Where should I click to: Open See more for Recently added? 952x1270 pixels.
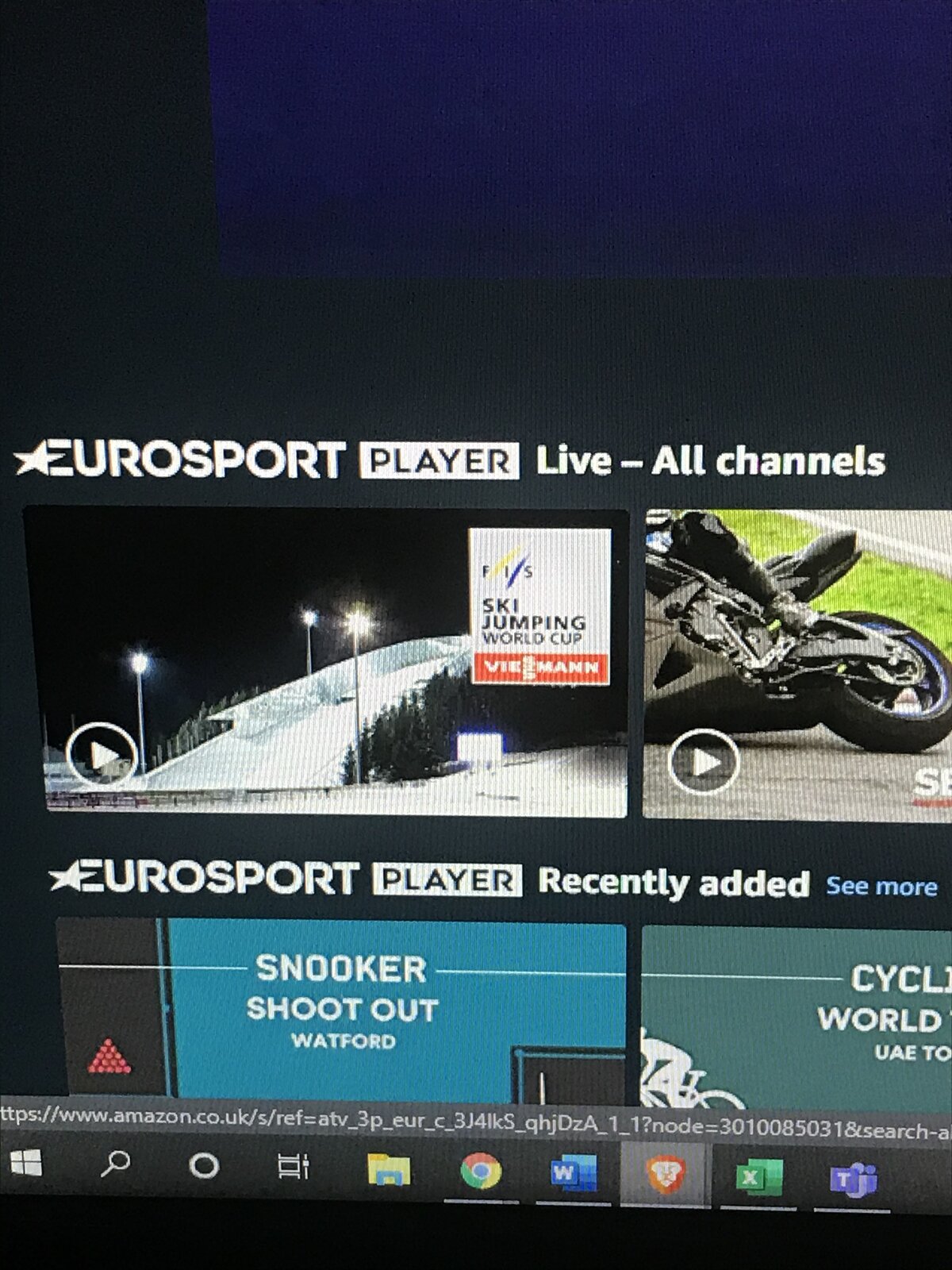tap(881, 886)
